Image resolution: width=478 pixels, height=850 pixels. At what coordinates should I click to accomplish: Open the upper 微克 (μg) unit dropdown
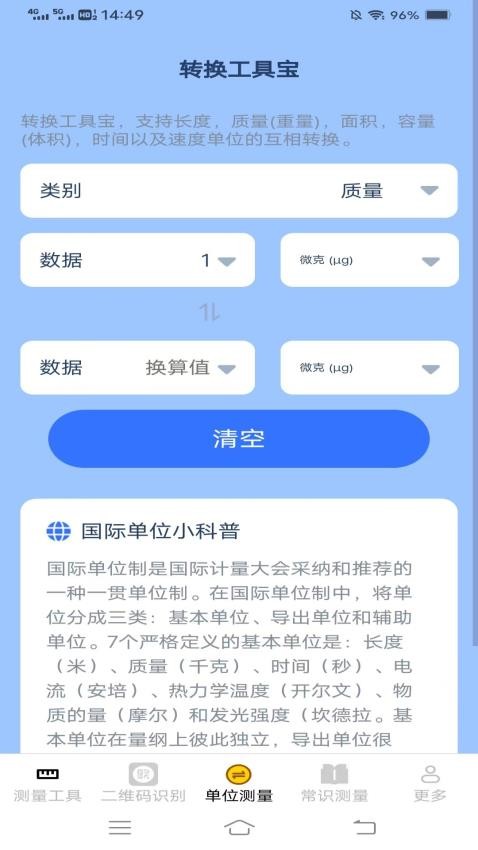(x=369, y=260)
